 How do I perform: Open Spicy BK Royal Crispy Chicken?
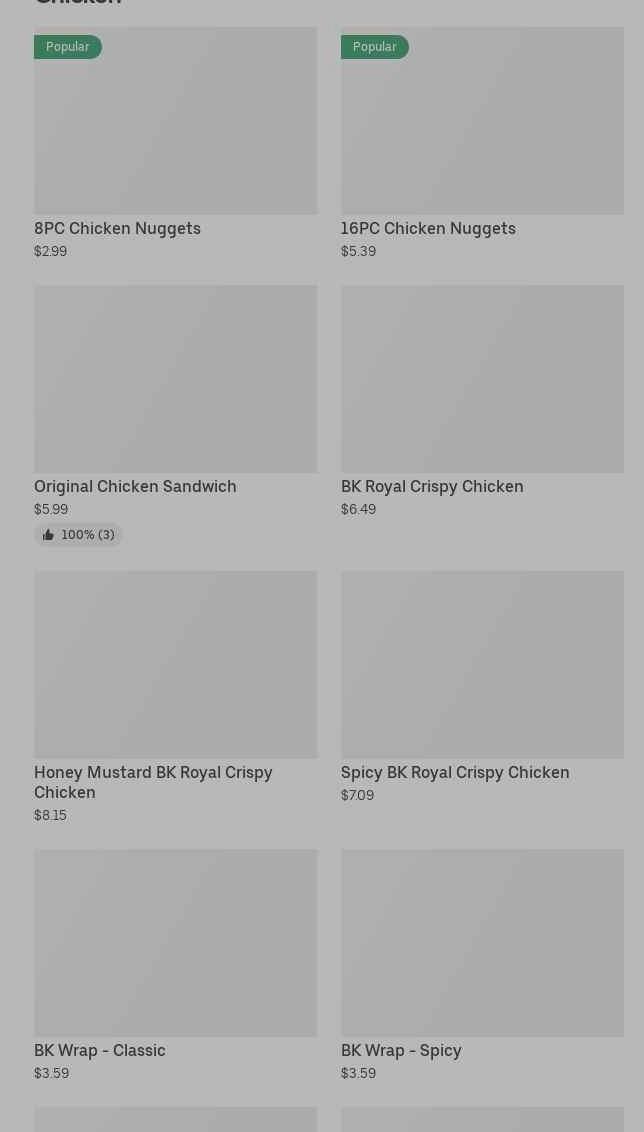click(x=482, y=684)
